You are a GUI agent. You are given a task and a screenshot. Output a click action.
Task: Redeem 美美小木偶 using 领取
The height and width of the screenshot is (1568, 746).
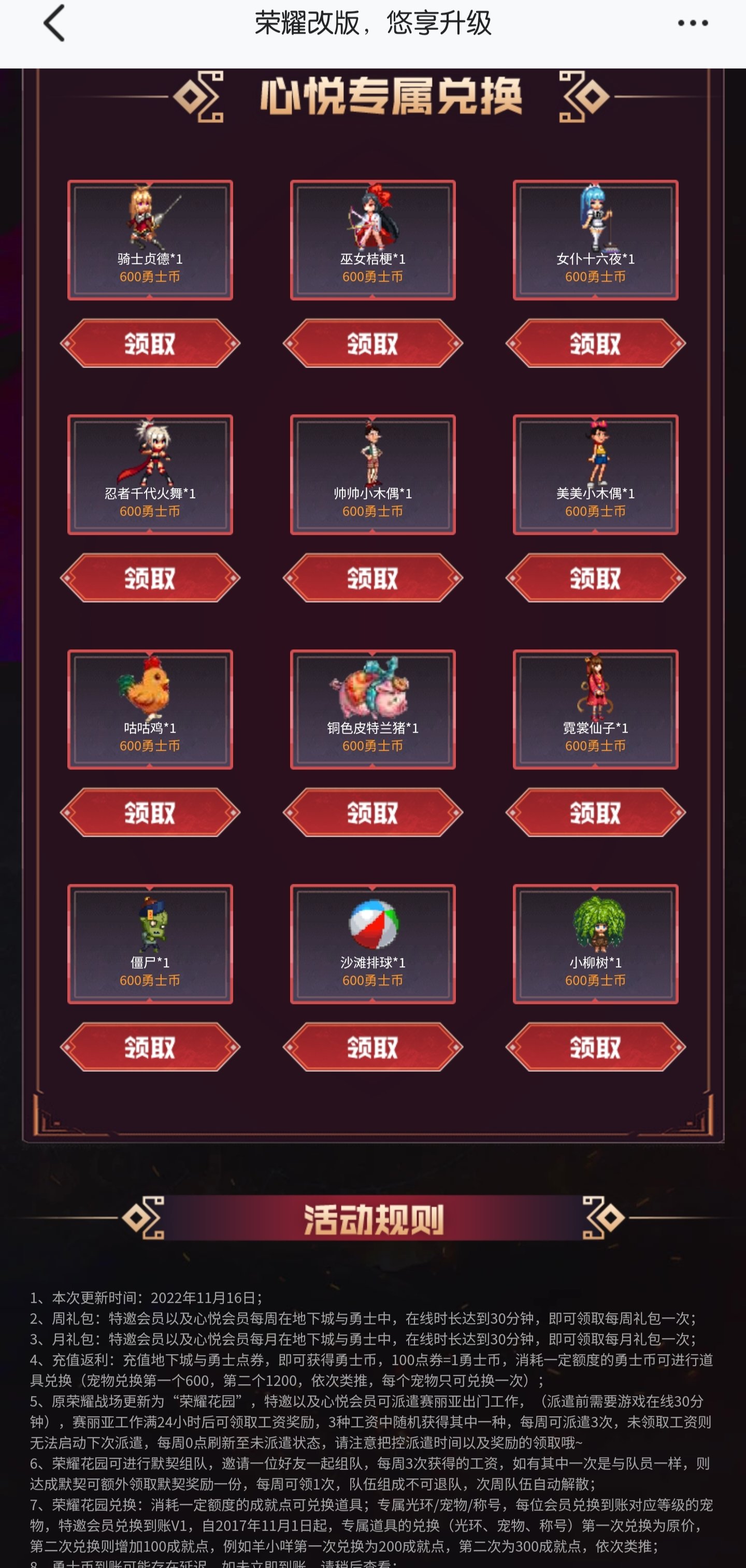596,578
